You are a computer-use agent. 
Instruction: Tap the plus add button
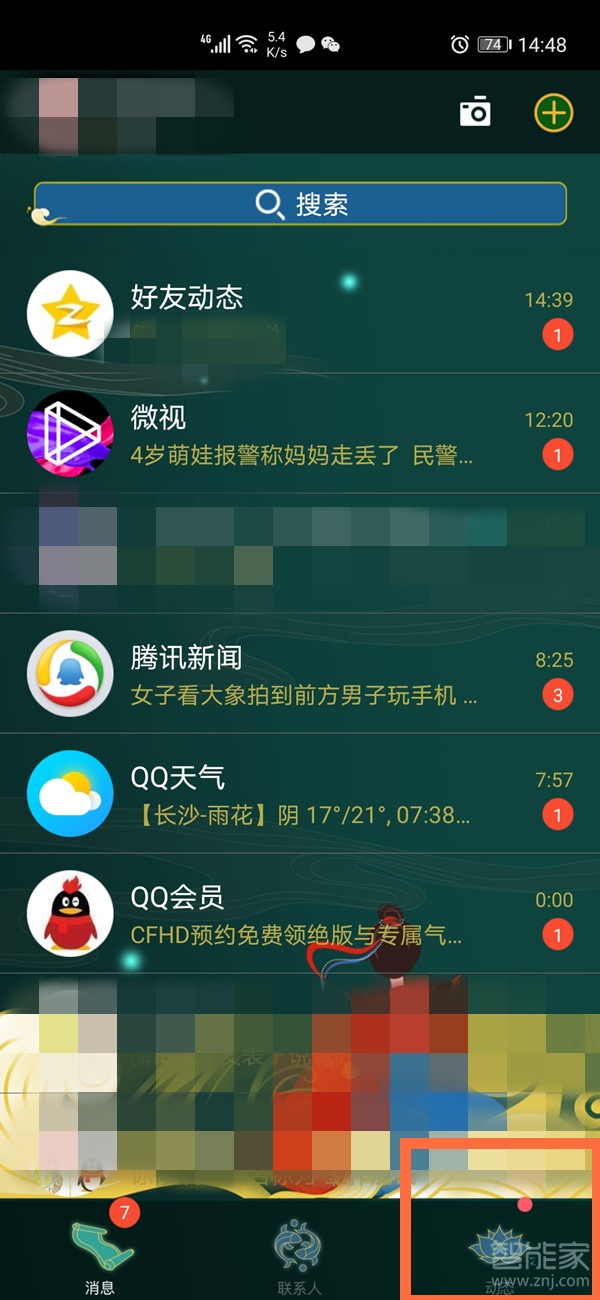coord(553,112)
